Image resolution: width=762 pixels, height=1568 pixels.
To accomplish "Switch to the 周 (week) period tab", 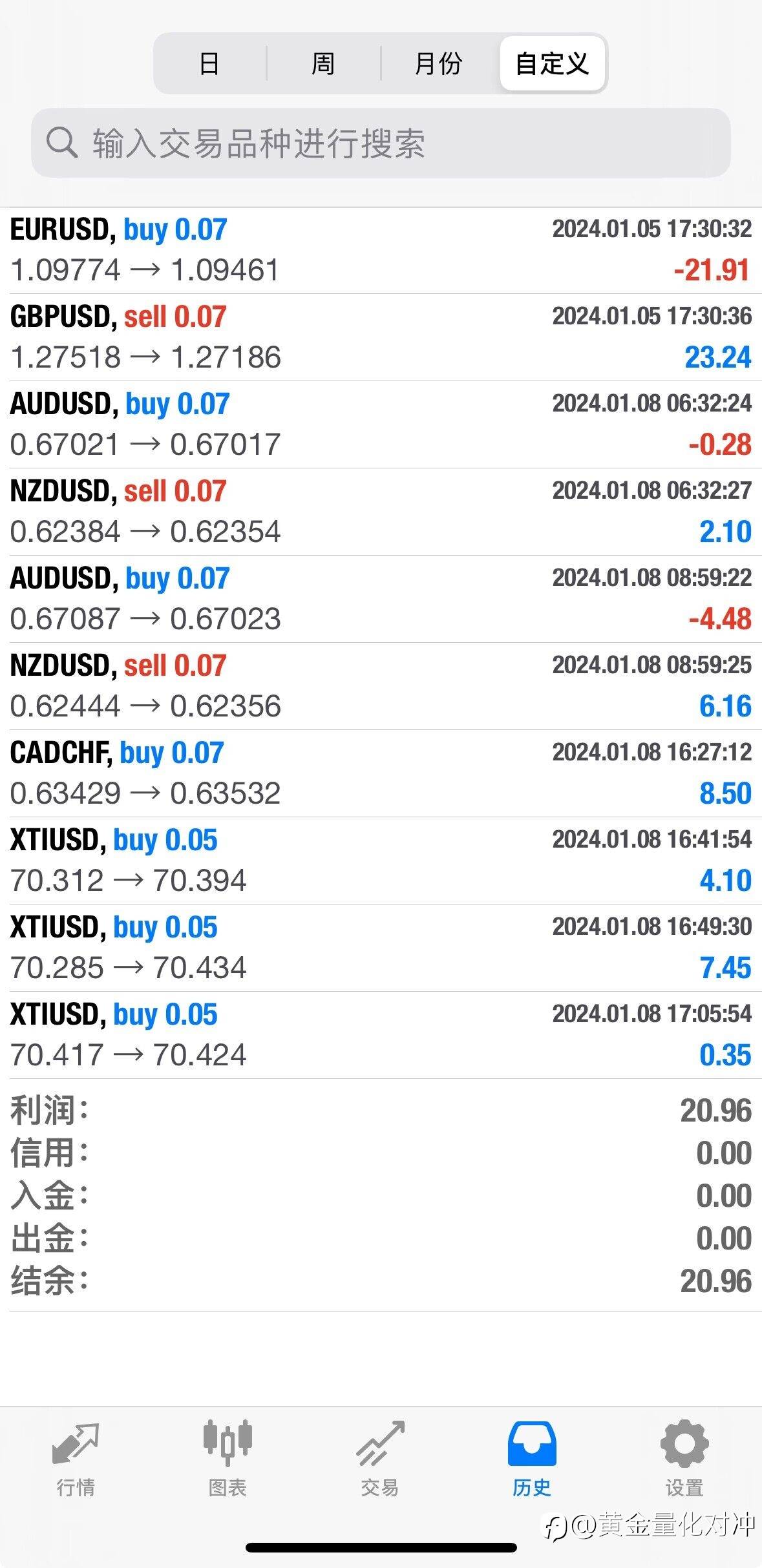I will tap(323, 63).
